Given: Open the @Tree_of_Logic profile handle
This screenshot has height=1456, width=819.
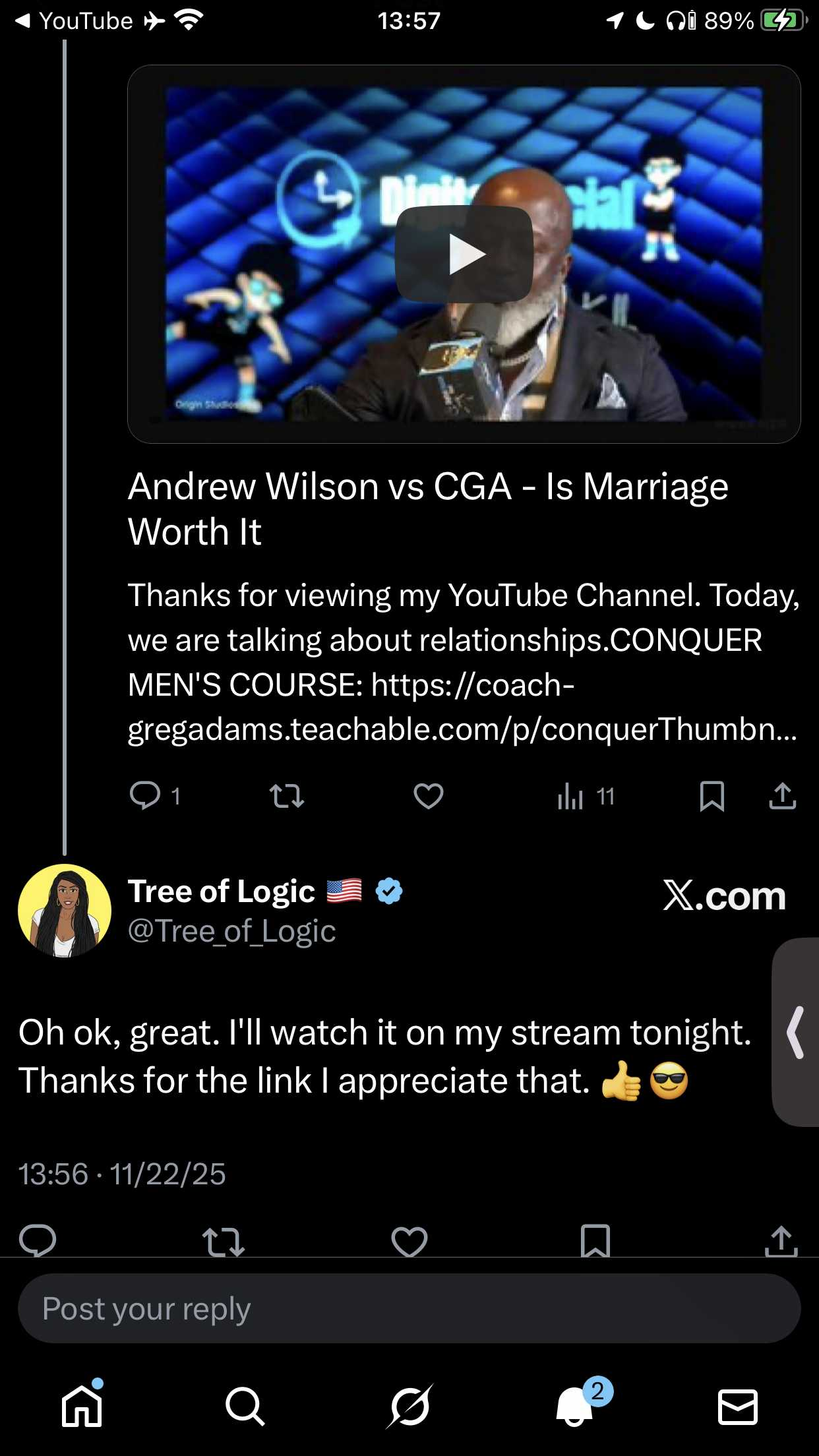Looking at the screenshot, I should point(231,931).
